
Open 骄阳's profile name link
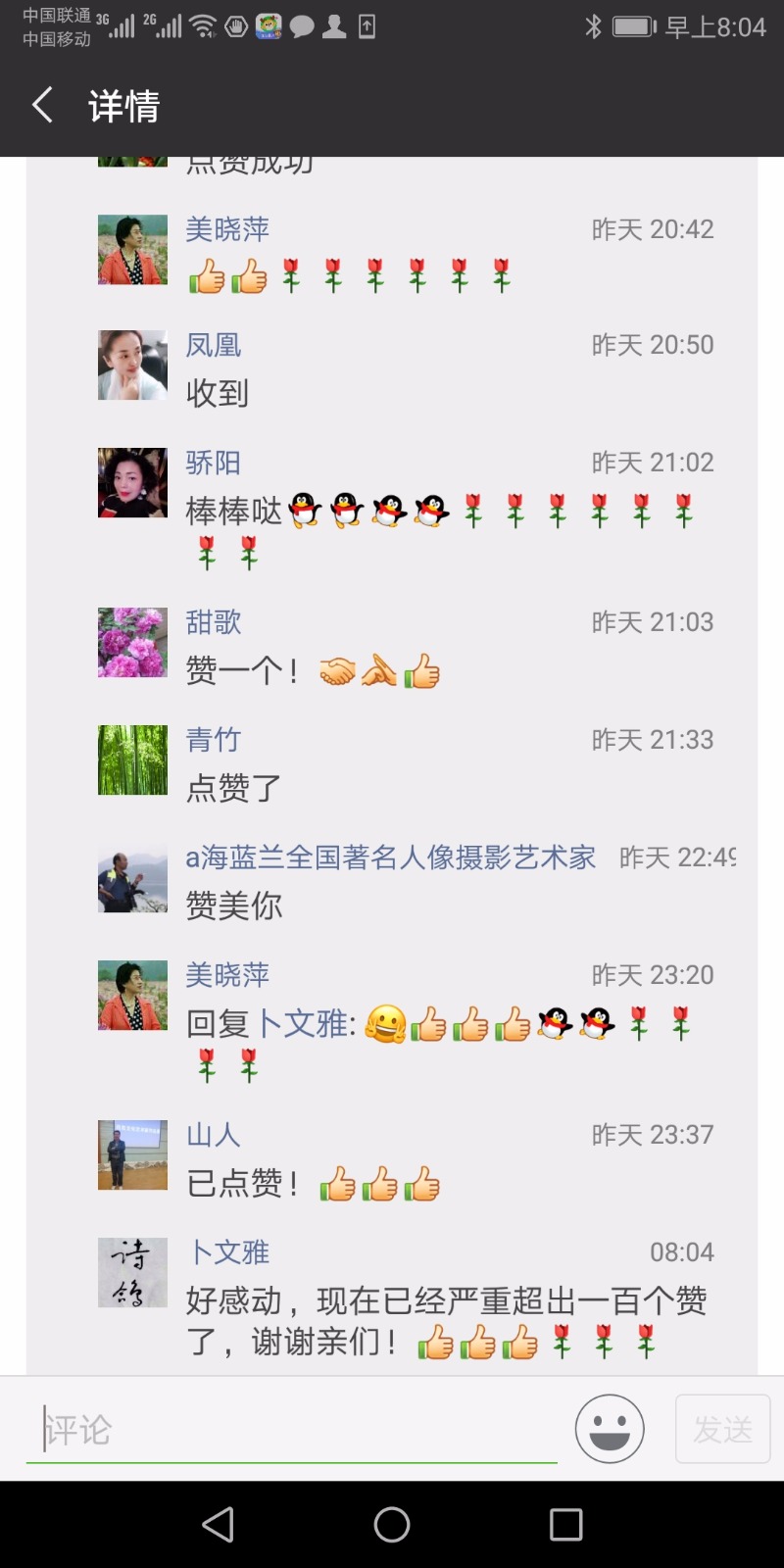tap(214, 463)
